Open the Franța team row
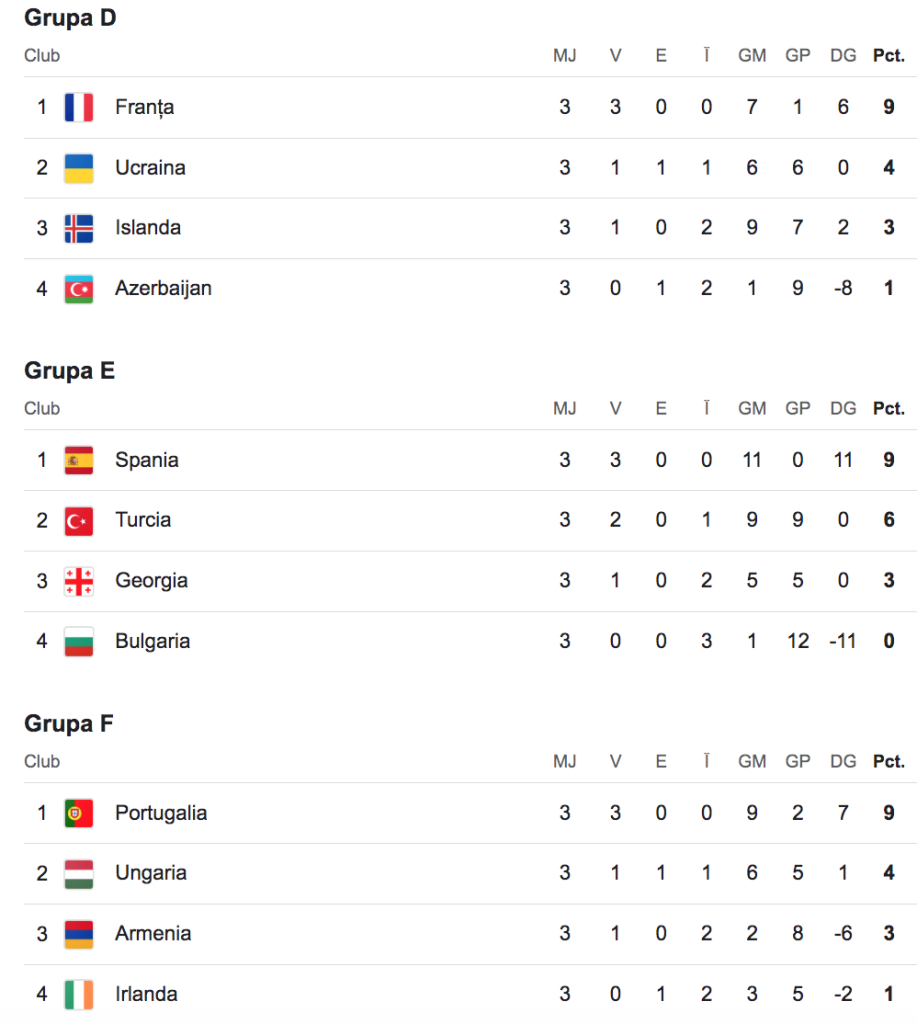Screen dimensions: 917x1024 coord(144,107)
